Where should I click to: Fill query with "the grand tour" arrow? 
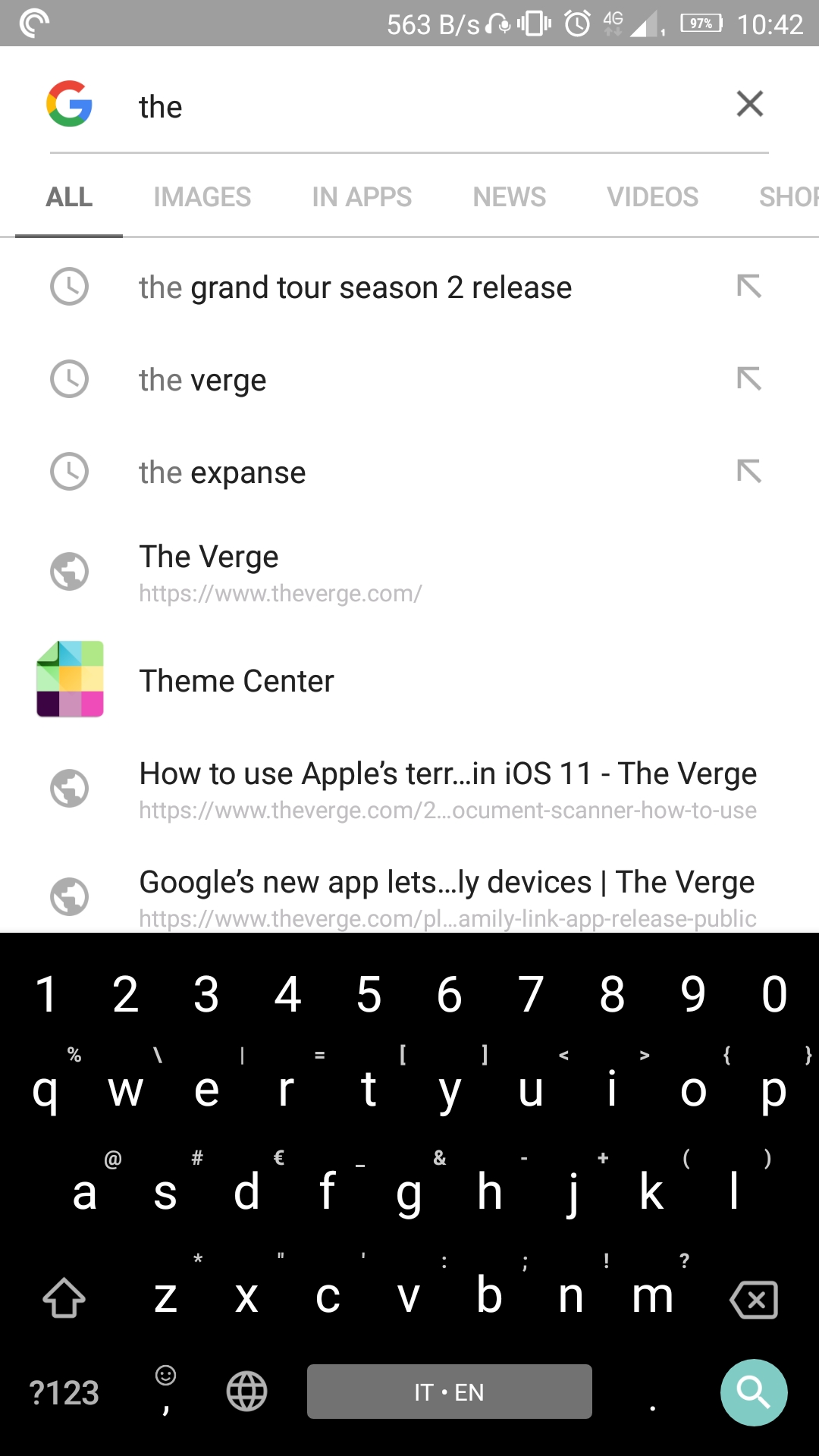[749, 287]
